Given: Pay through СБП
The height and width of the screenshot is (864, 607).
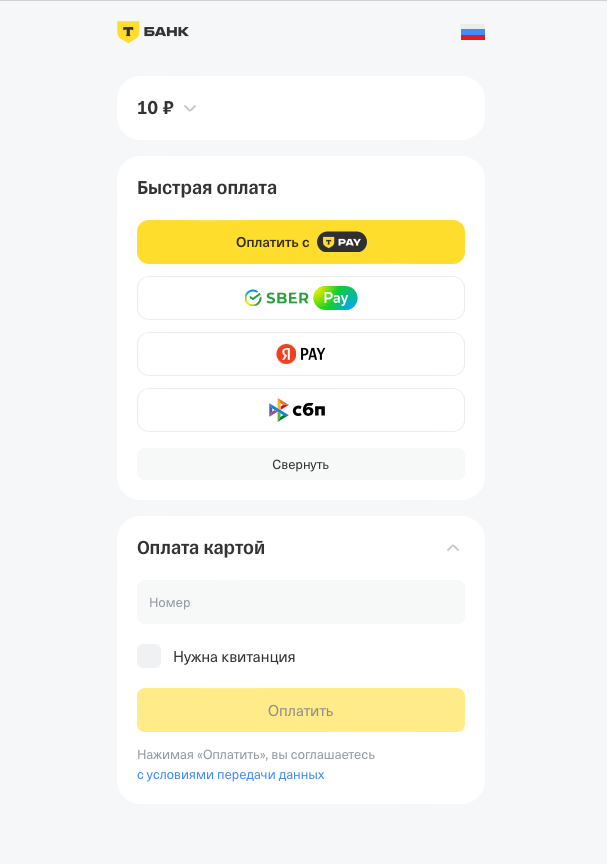Looking at the screenshot, I should point(301,410).
